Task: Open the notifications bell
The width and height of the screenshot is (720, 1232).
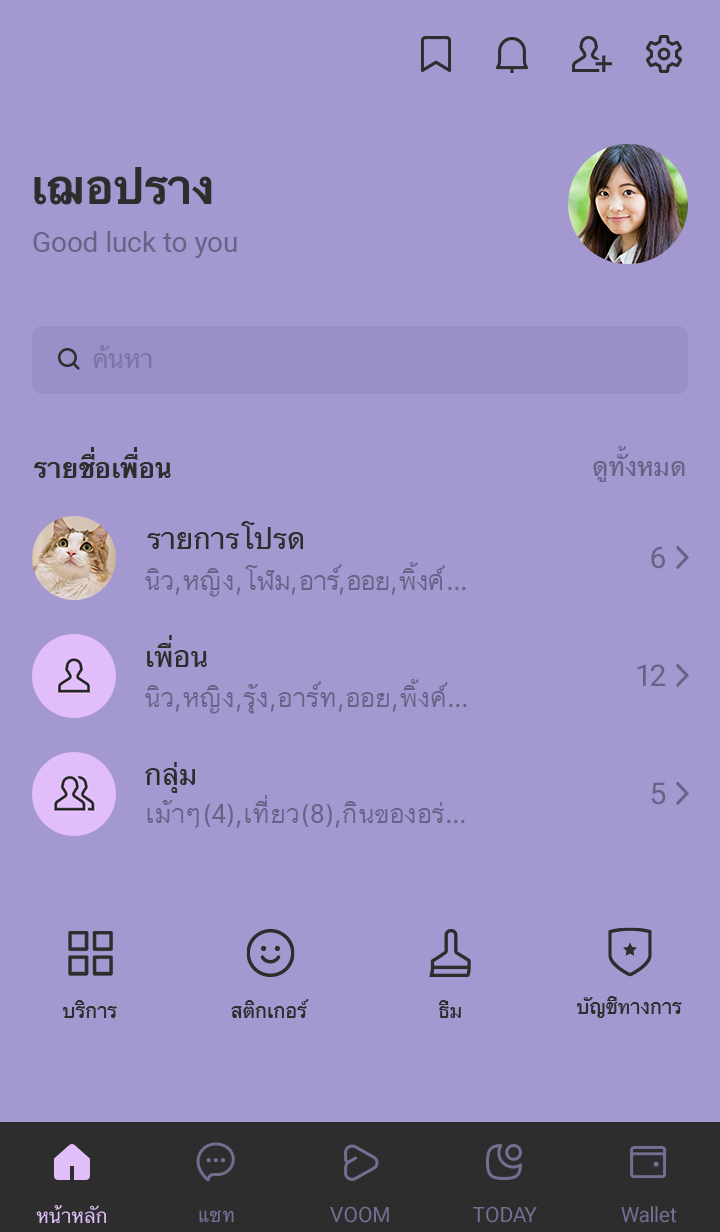Action: pyautogui.click(x=512, y=55)
